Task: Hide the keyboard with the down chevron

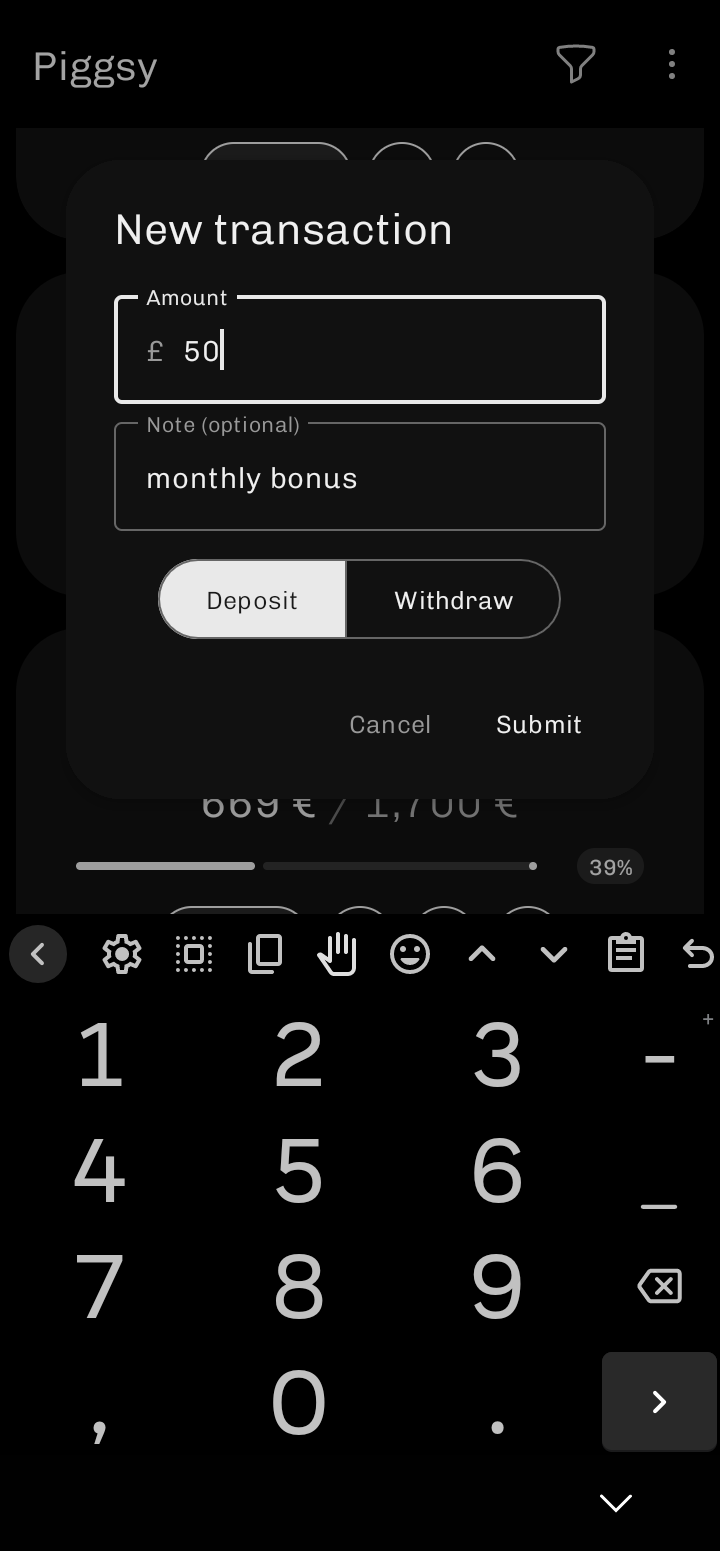Action: tap(615, 1502)
